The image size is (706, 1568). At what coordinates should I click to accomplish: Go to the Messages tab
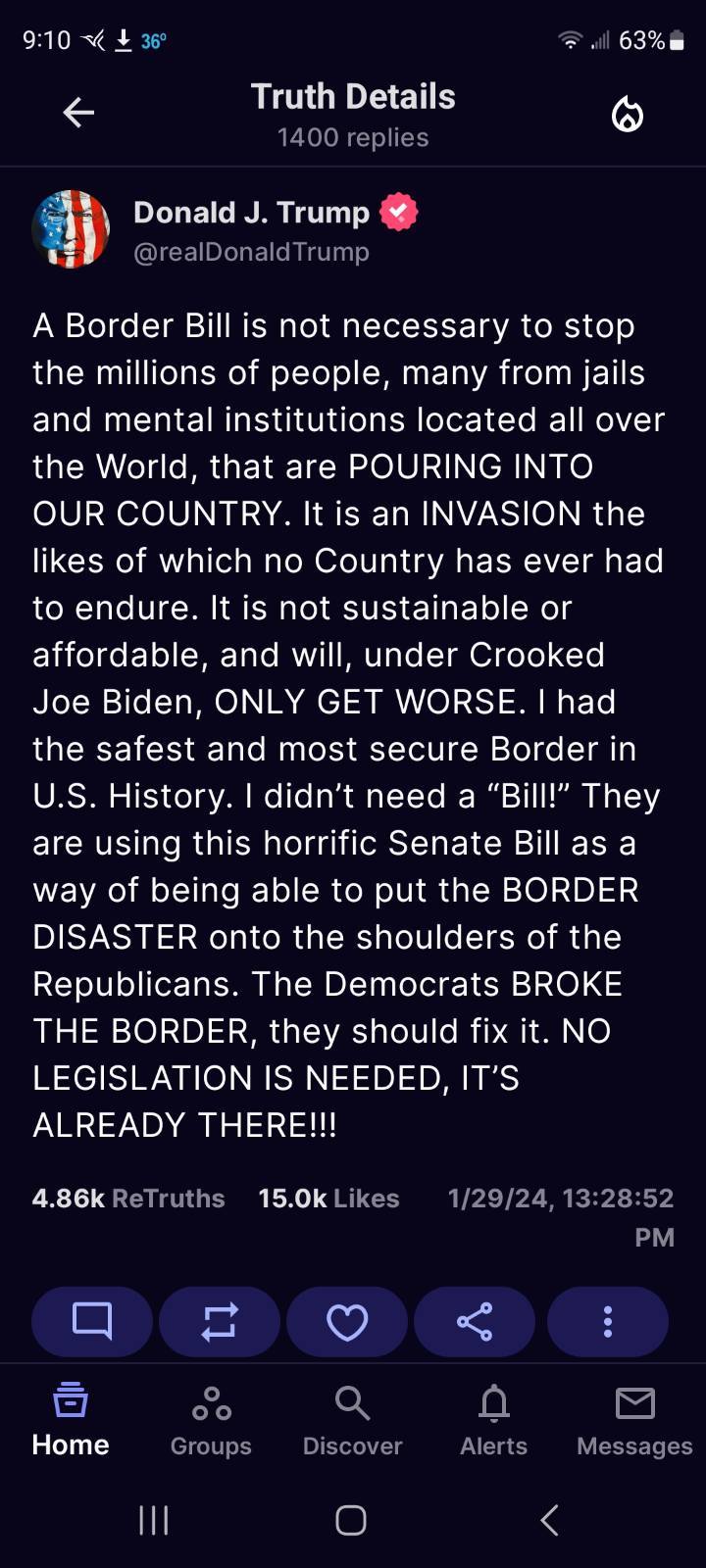pos(634,1421)
